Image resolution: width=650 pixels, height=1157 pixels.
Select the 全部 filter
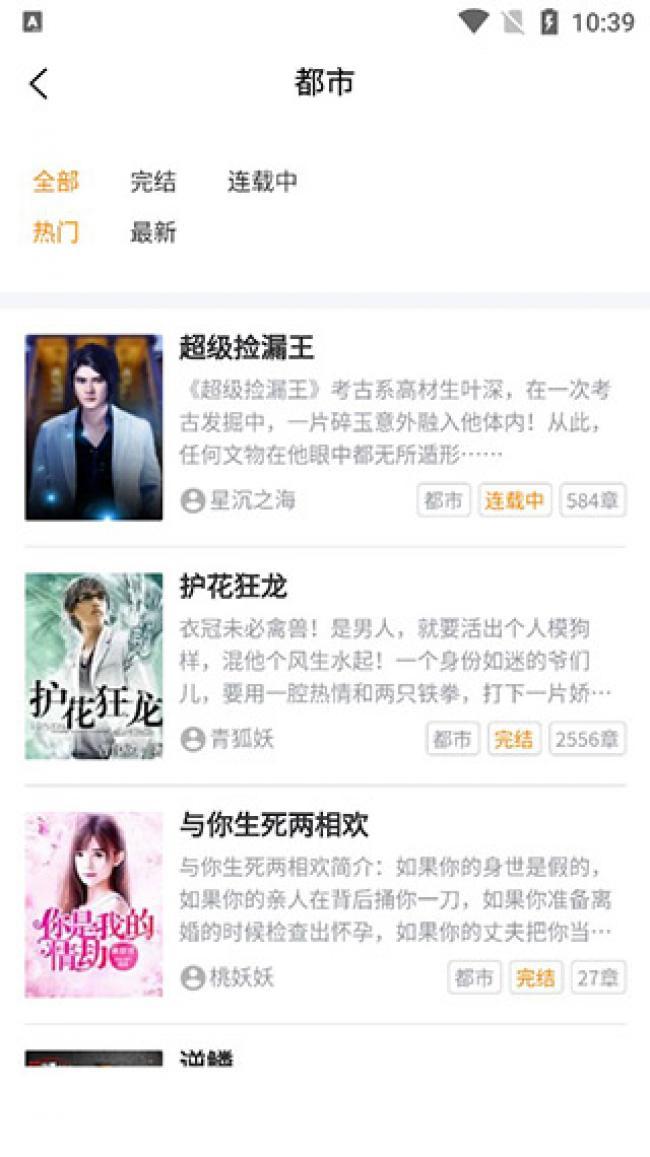56,182
